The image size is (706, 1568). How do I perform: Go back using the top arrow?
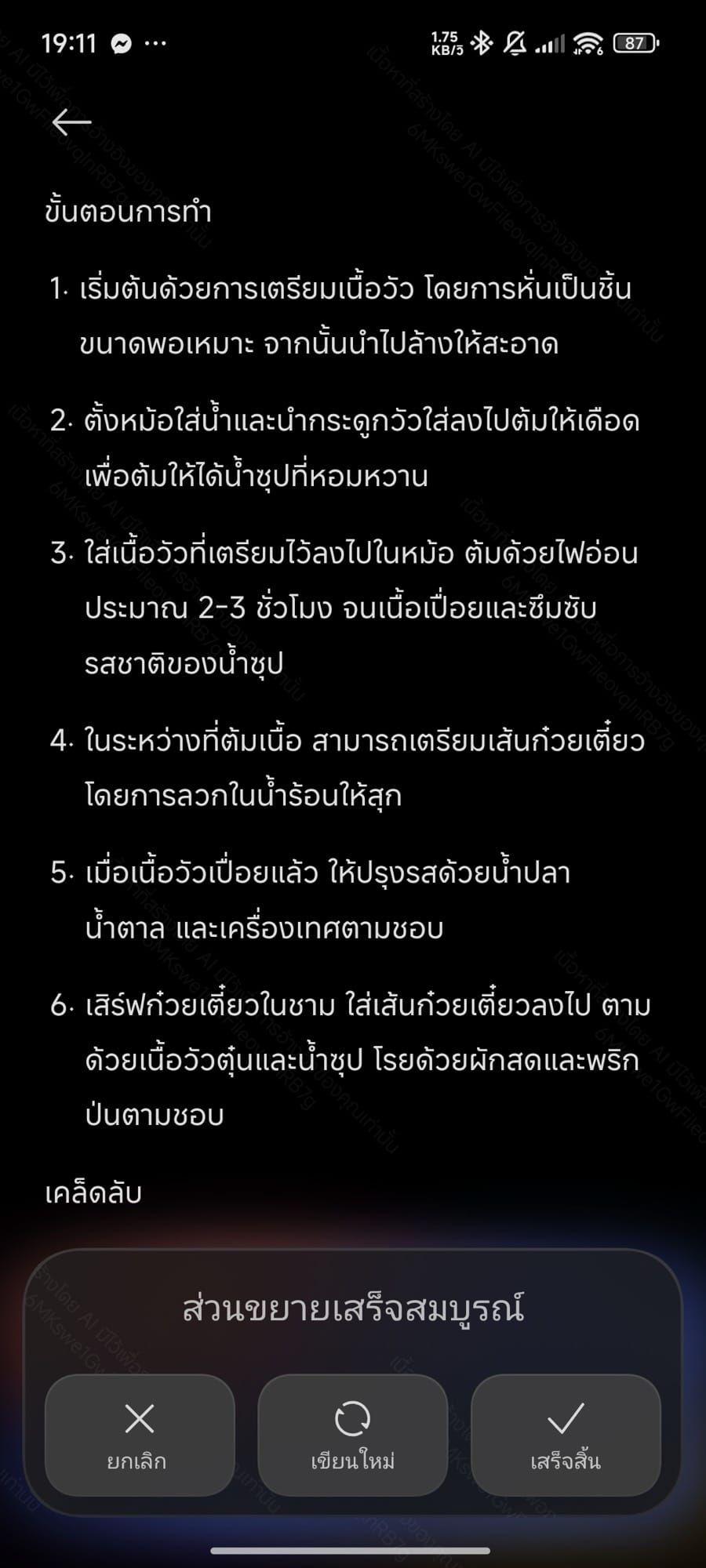click(x=72, y=122)
